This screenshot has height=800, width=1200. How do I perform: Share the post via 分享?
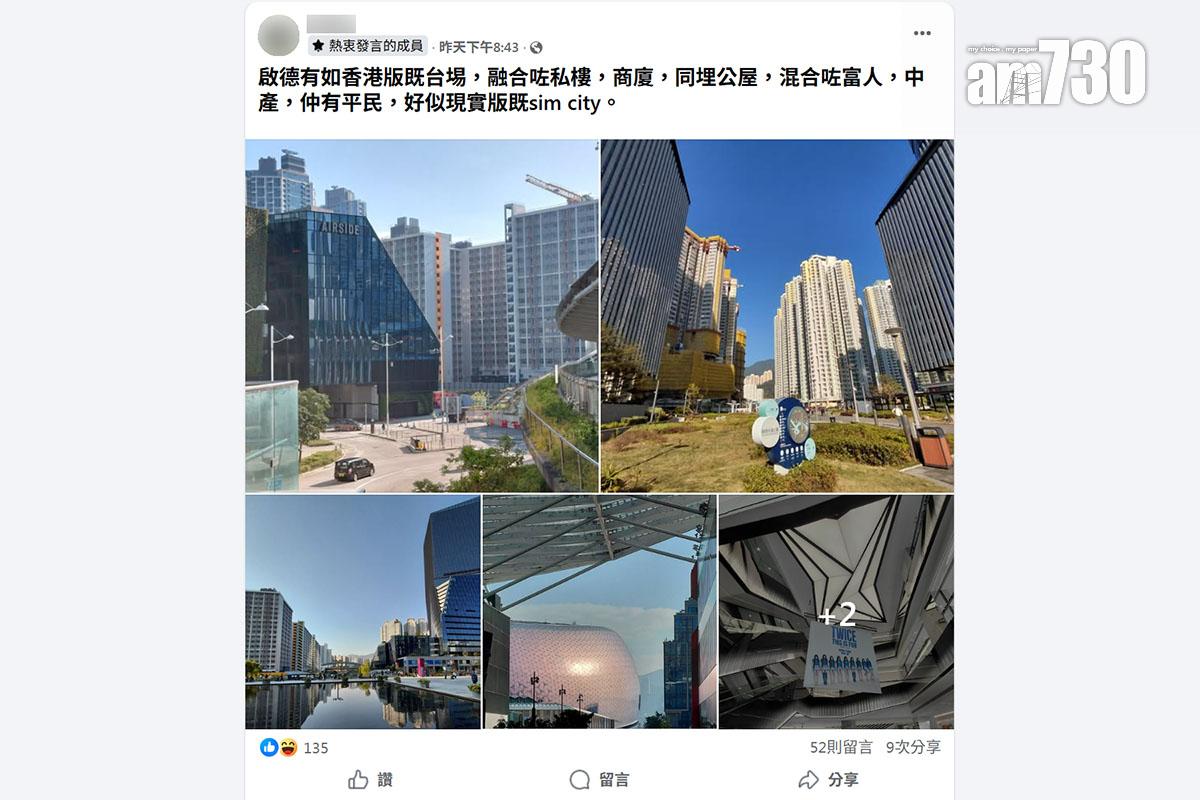tap(828, 780)
